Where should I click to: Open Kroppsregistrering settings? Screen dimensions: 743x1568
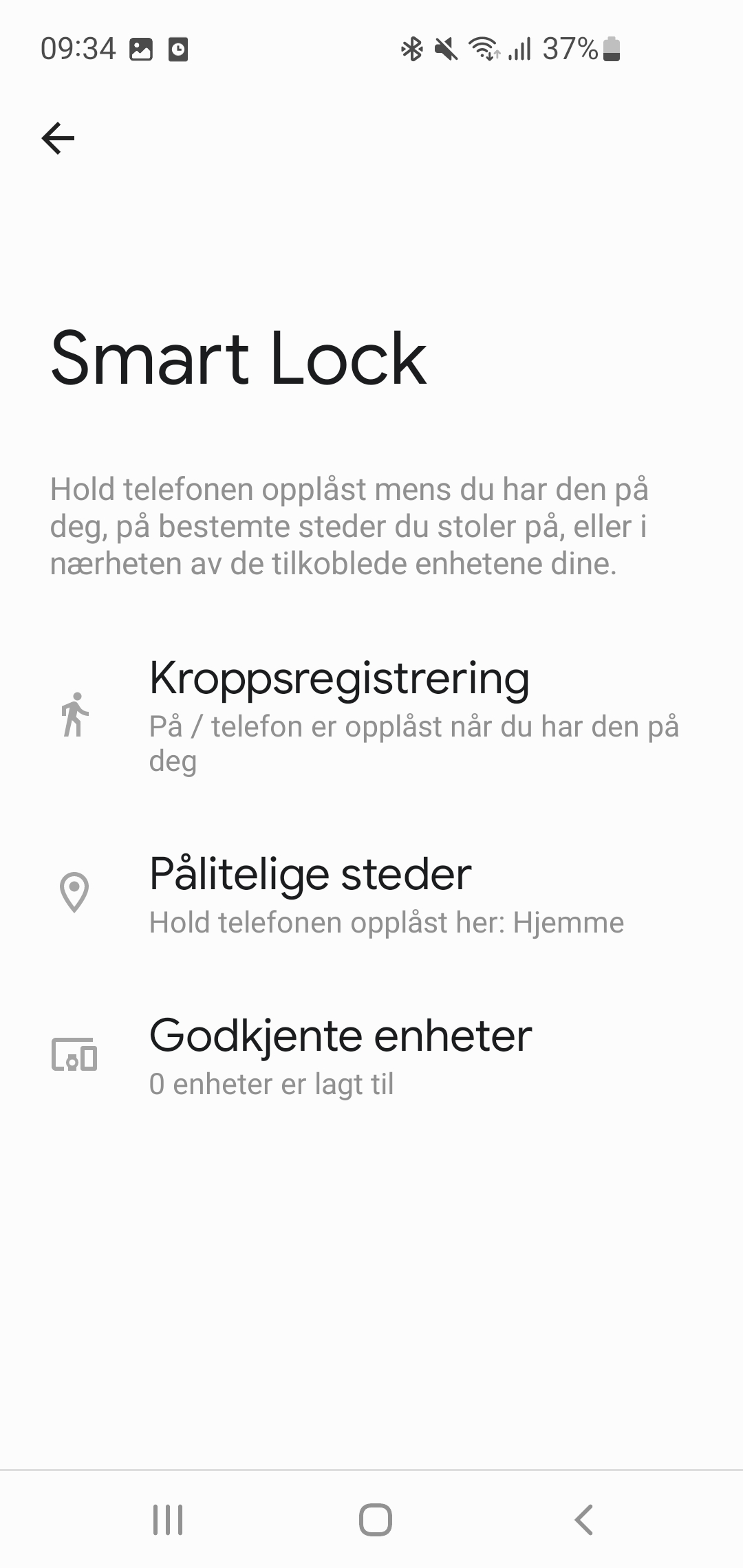click(x=371, y=715)
